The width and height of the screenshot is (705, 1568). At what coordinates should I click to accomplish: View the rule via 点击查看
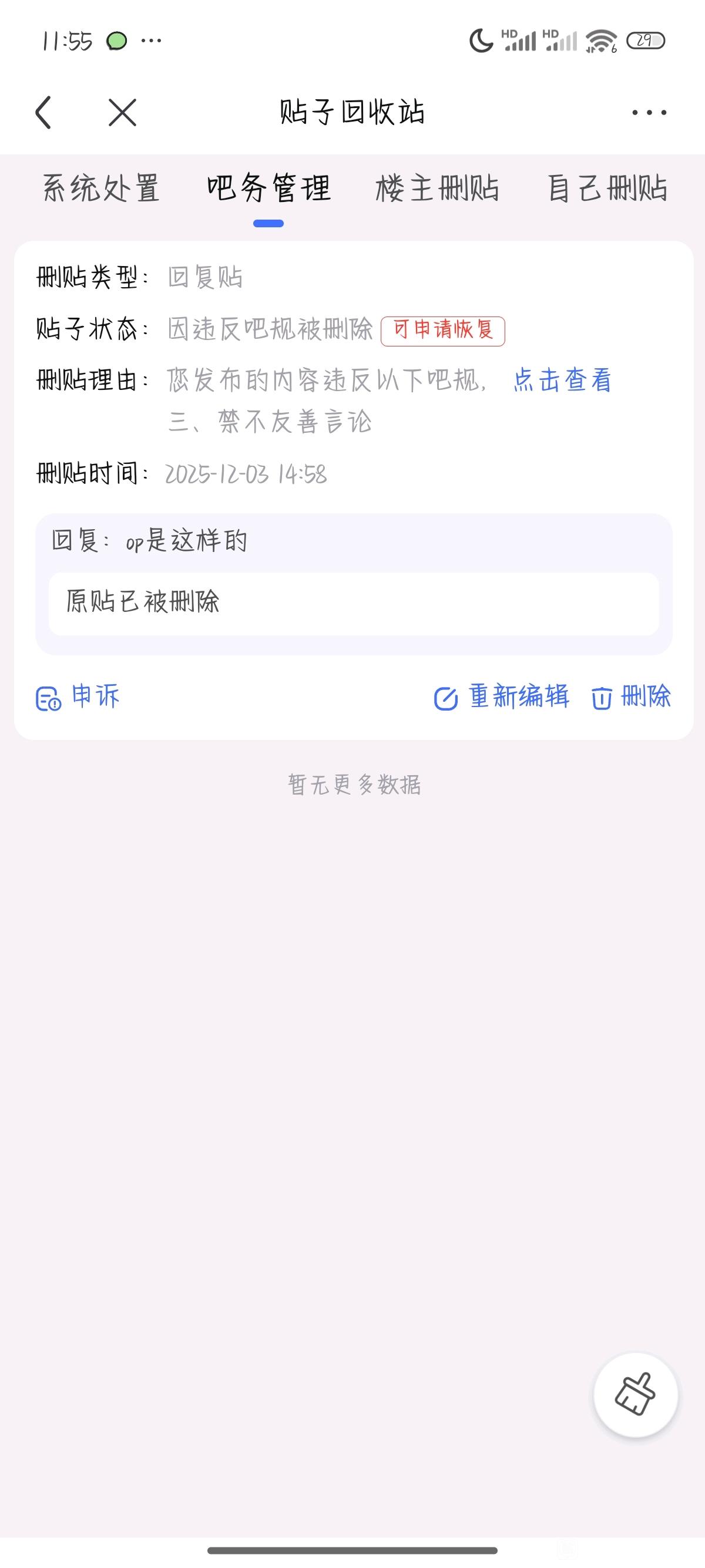[x=562, y=381]
